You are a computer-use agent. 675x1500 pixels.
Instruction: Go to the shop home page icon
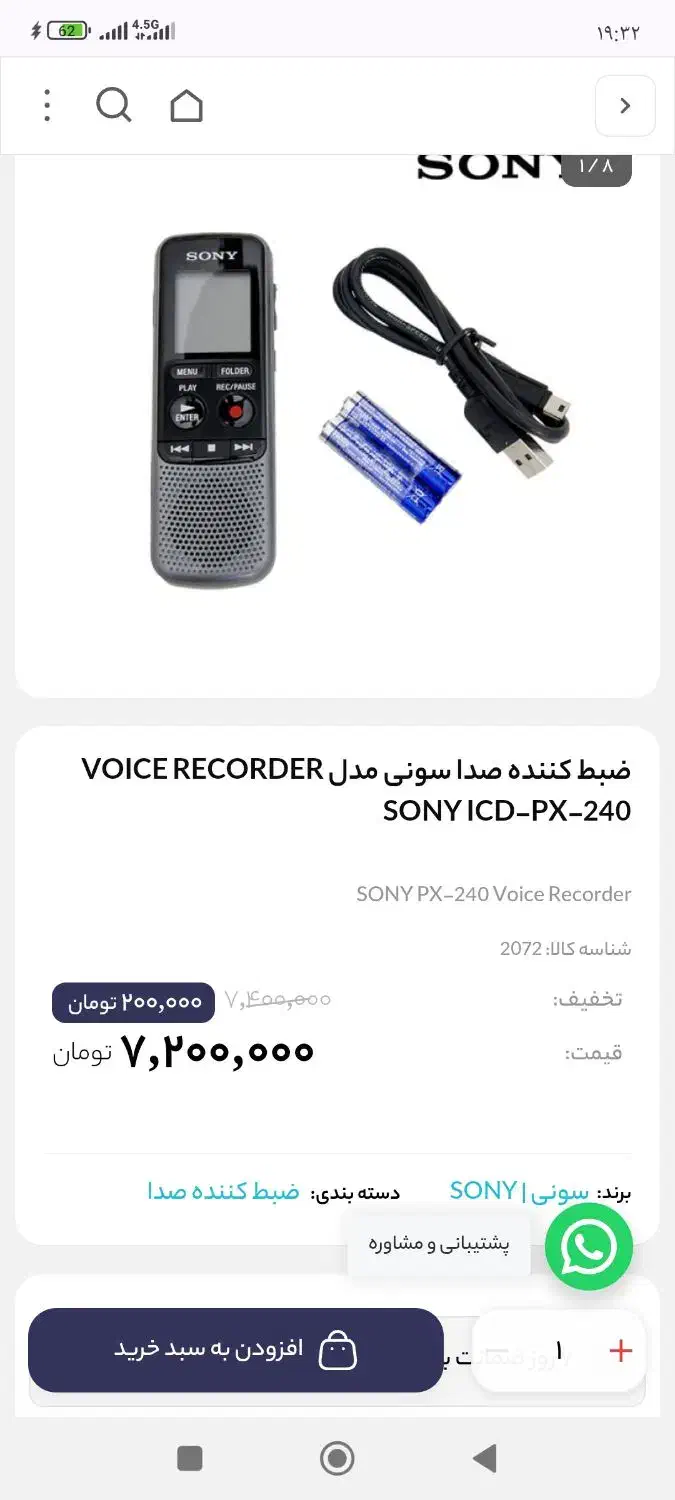coord(186,105)
